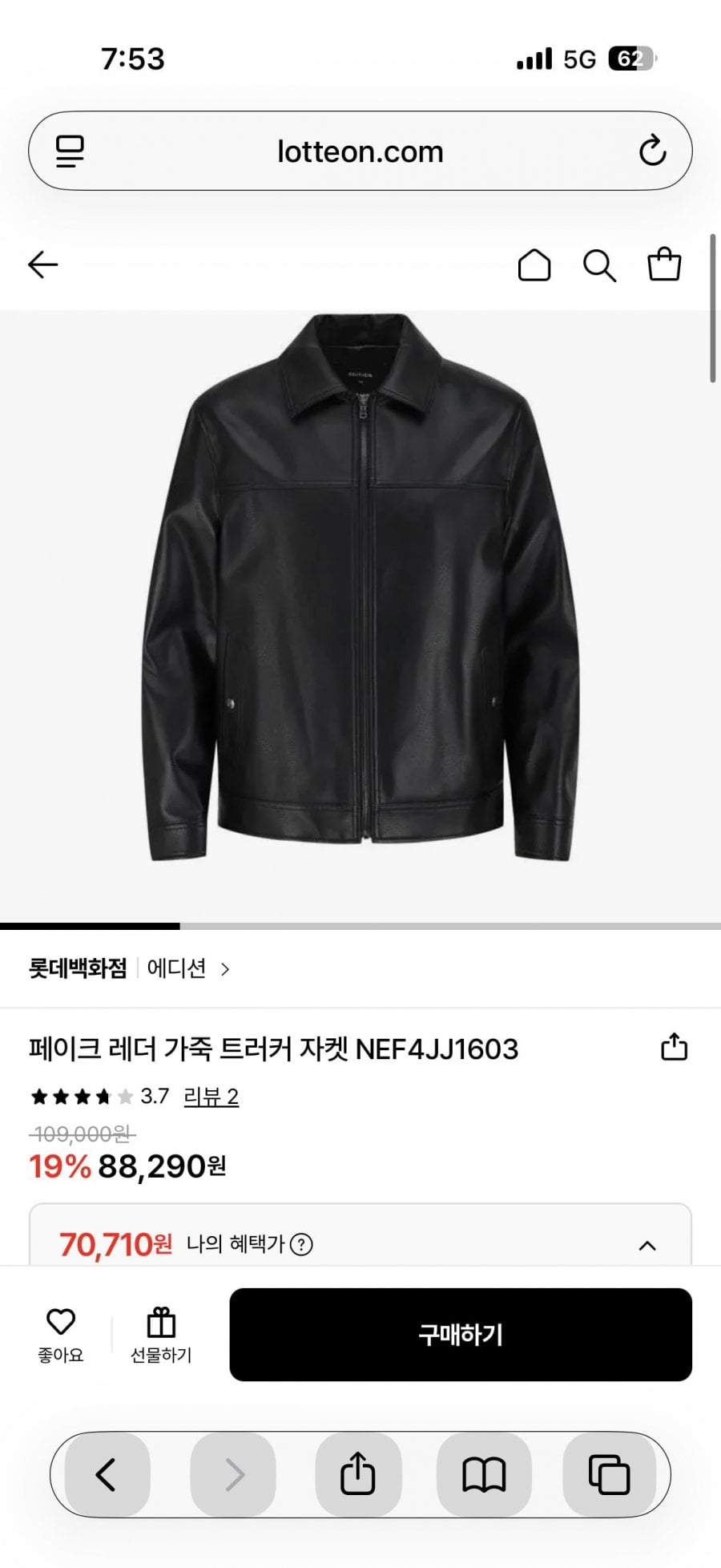Reload the lotteon.com page
The image size is (721, 1568).
pos(652,151)
